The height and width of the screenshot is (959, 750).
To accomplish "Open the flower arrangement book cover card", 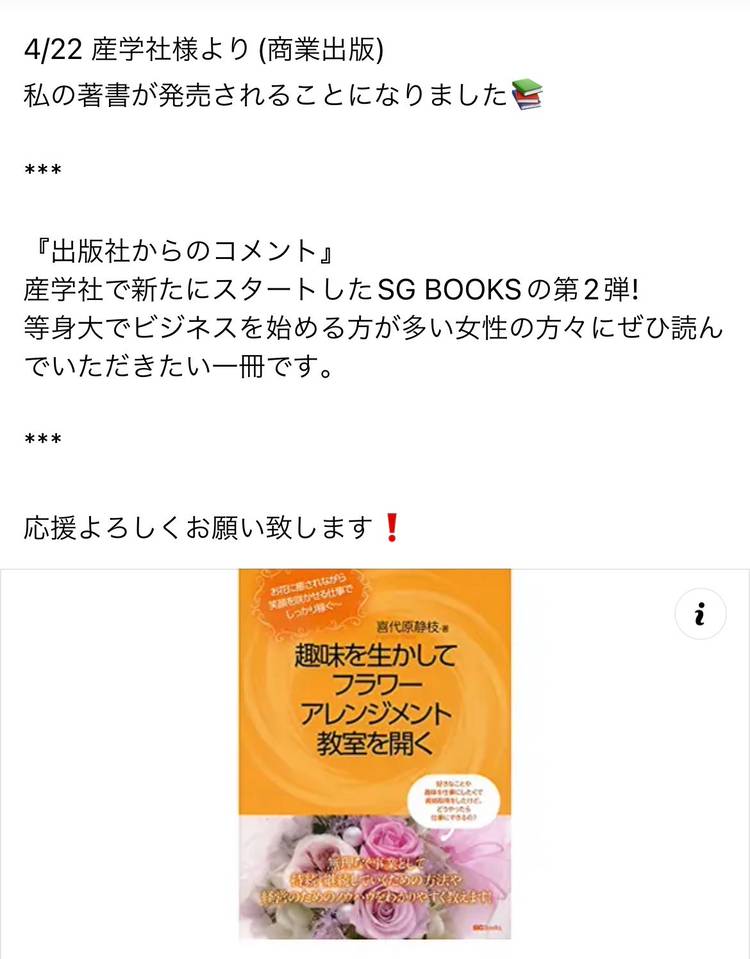I will pyautogui.click(x=375, y=755).
